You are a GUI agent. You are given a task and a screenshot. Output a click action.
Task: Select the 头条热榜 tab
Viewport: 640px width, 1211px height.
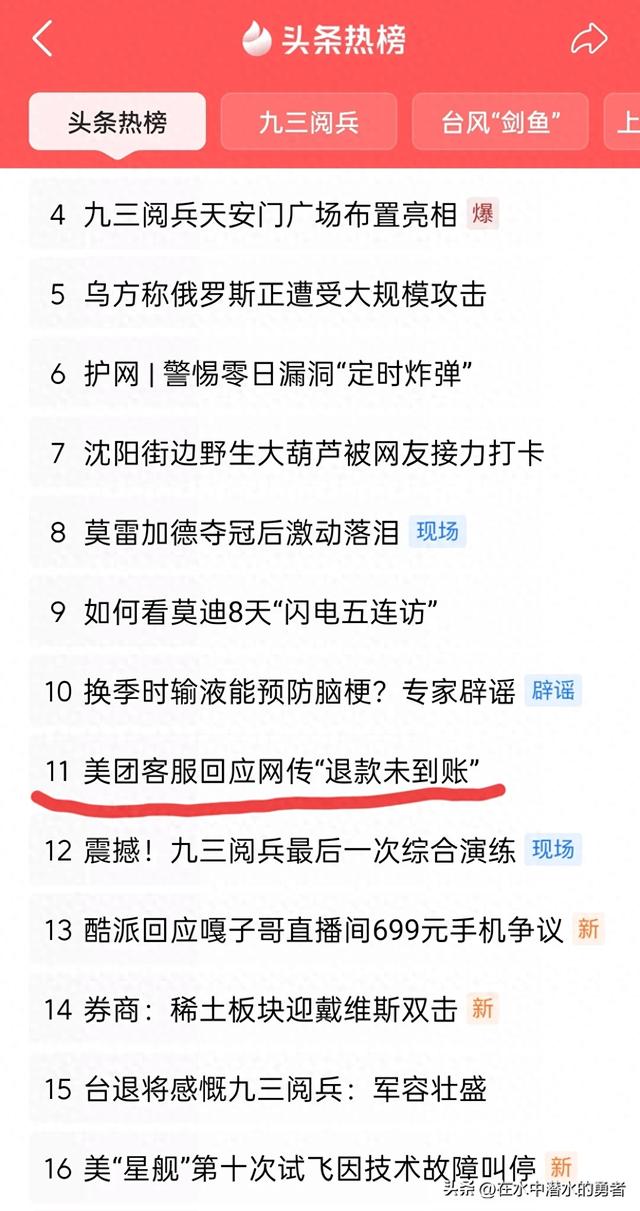117,123
